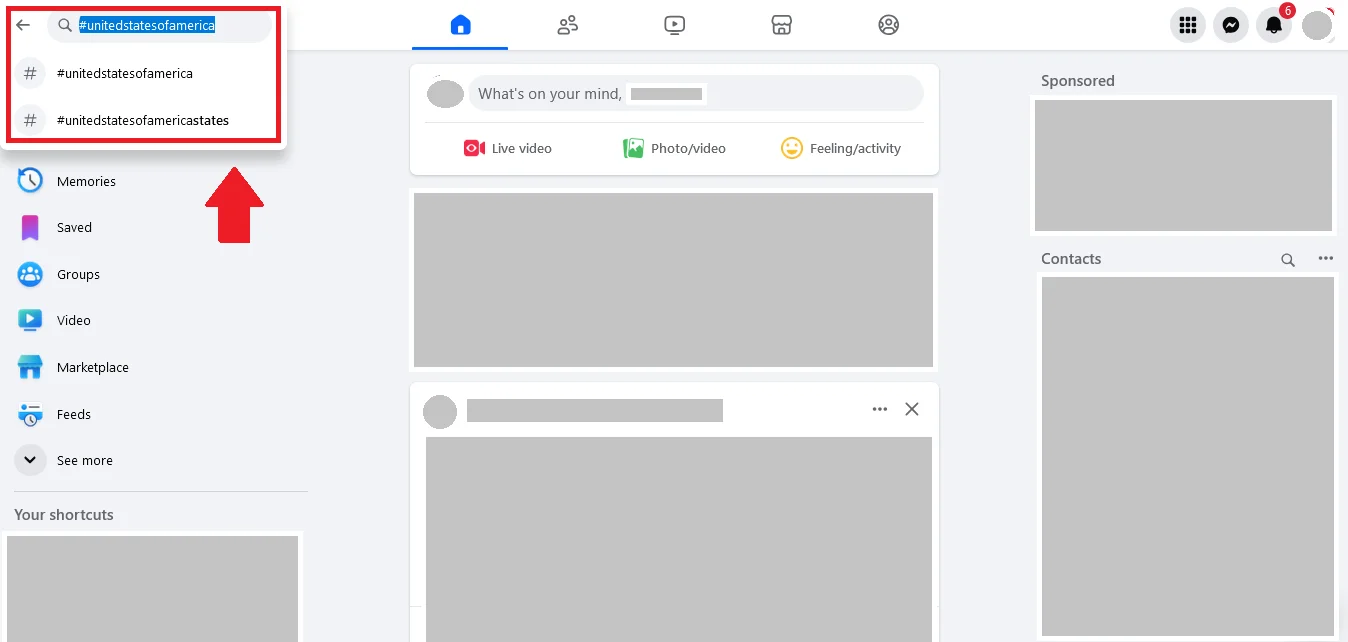Screen dimensions: 1348x642
Task: Open the notifications bell
Action: (x=1274, y=26)
